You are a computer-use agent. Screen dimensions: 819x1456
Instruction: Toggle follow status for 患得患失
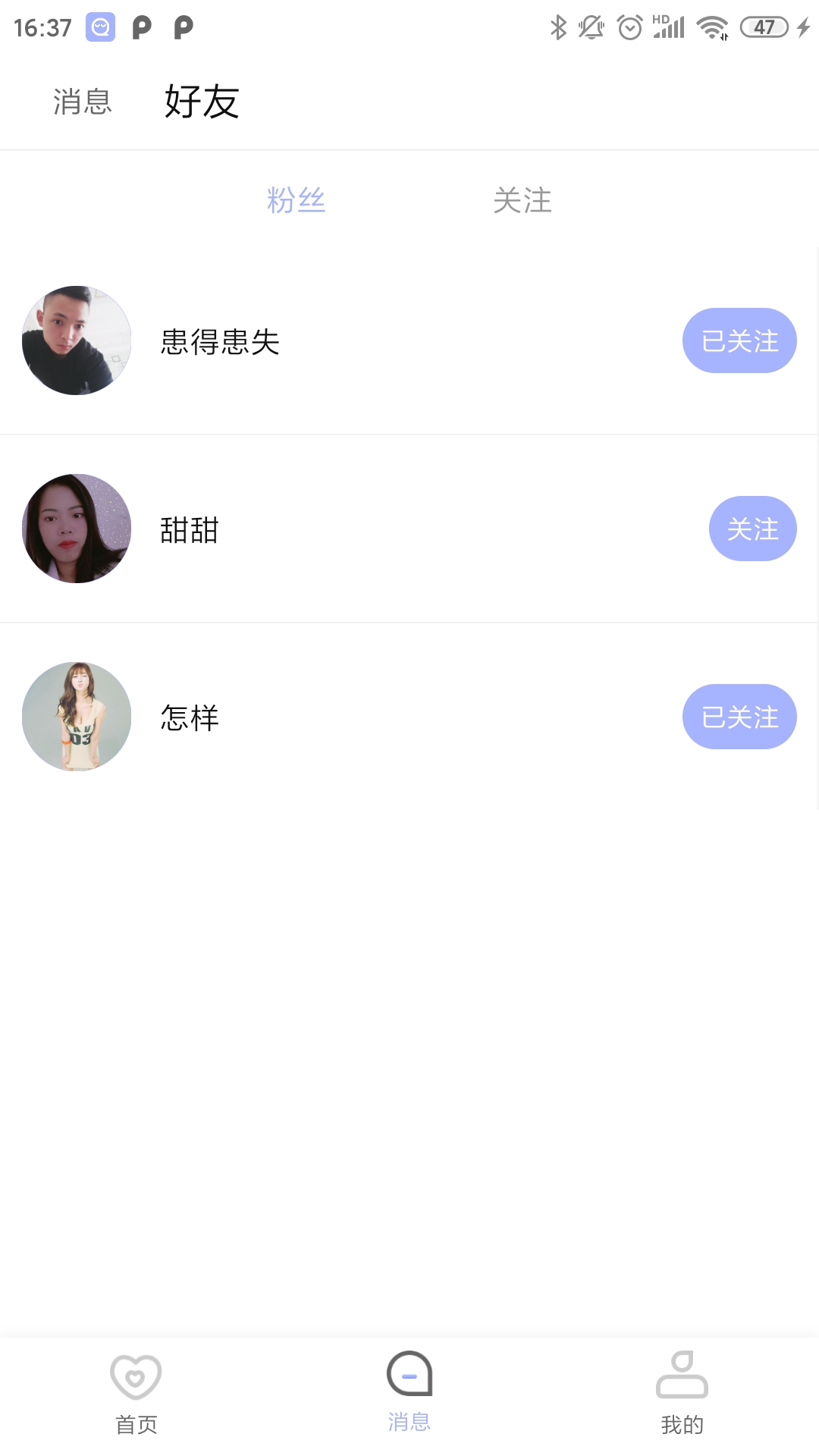point(739,340)
